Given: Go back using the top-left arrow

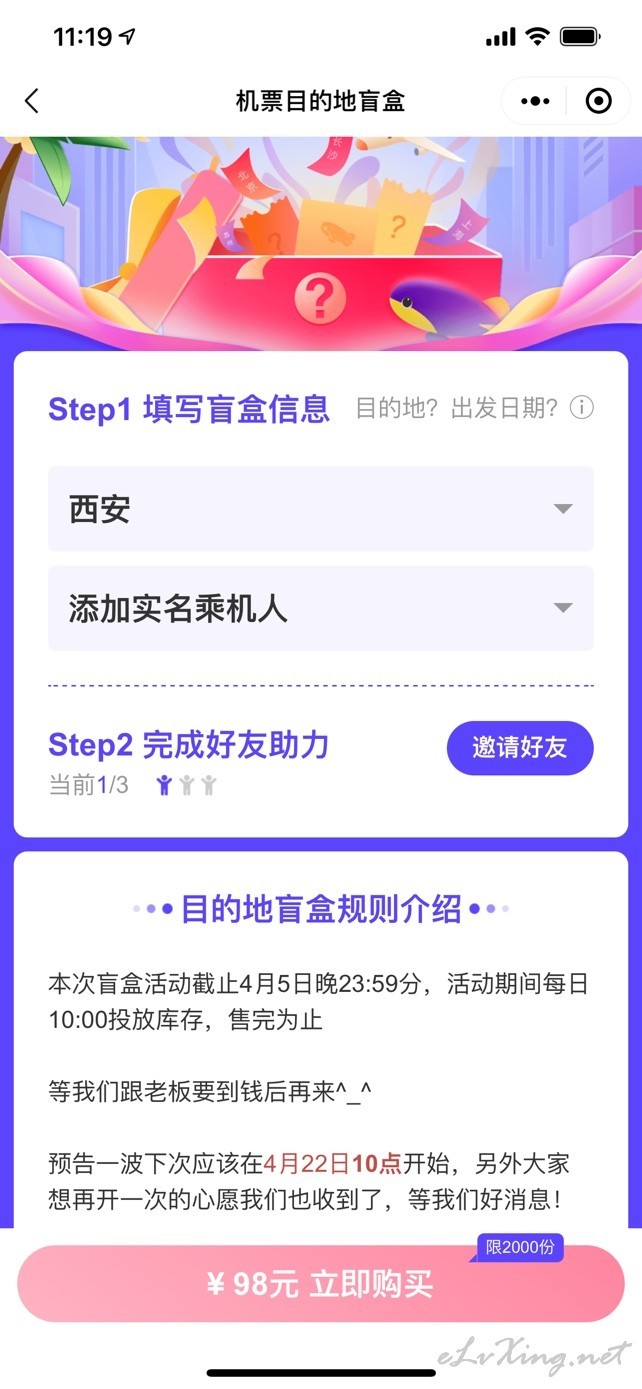Looking at the screenshot, I should (x=32, y=101).
